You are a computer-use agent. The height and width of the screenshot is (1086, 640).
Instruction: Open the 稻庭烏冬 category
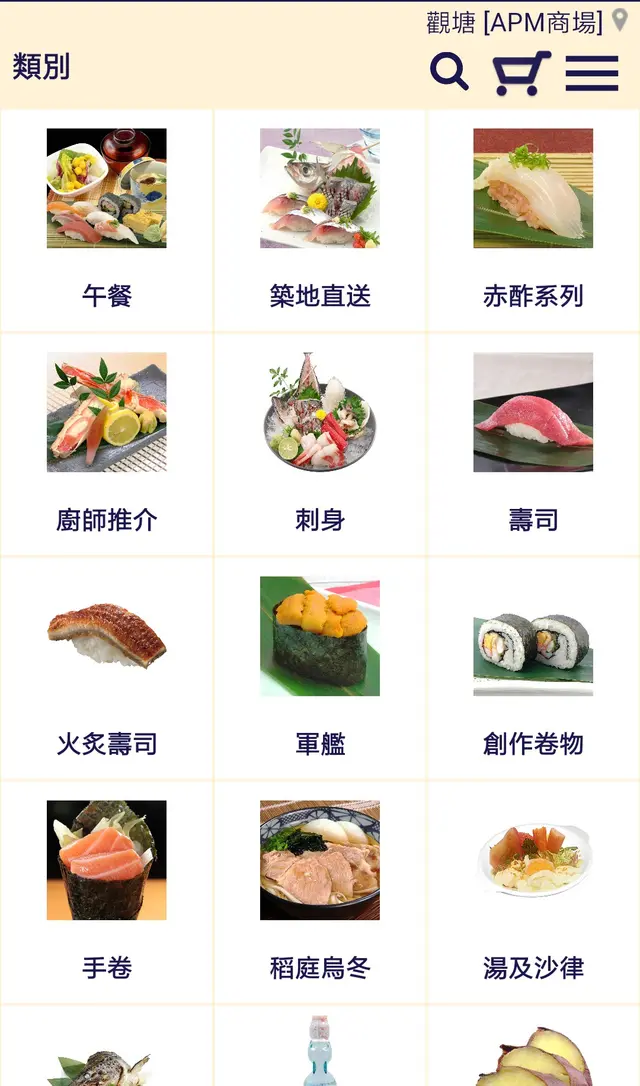click(320, 892)
